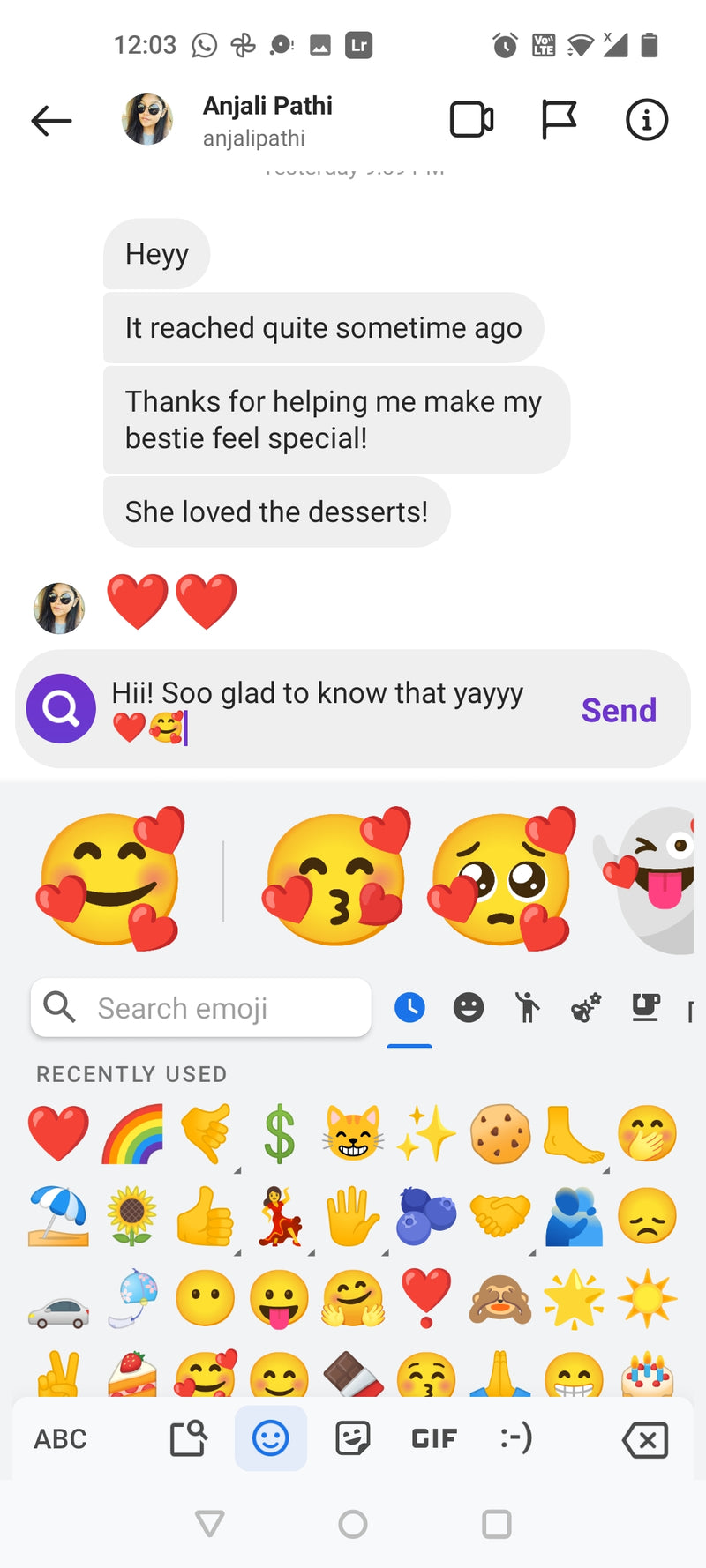Insert the rainbow emoji
Viewport: 706px width, 1568px height.
[132, 1134]
